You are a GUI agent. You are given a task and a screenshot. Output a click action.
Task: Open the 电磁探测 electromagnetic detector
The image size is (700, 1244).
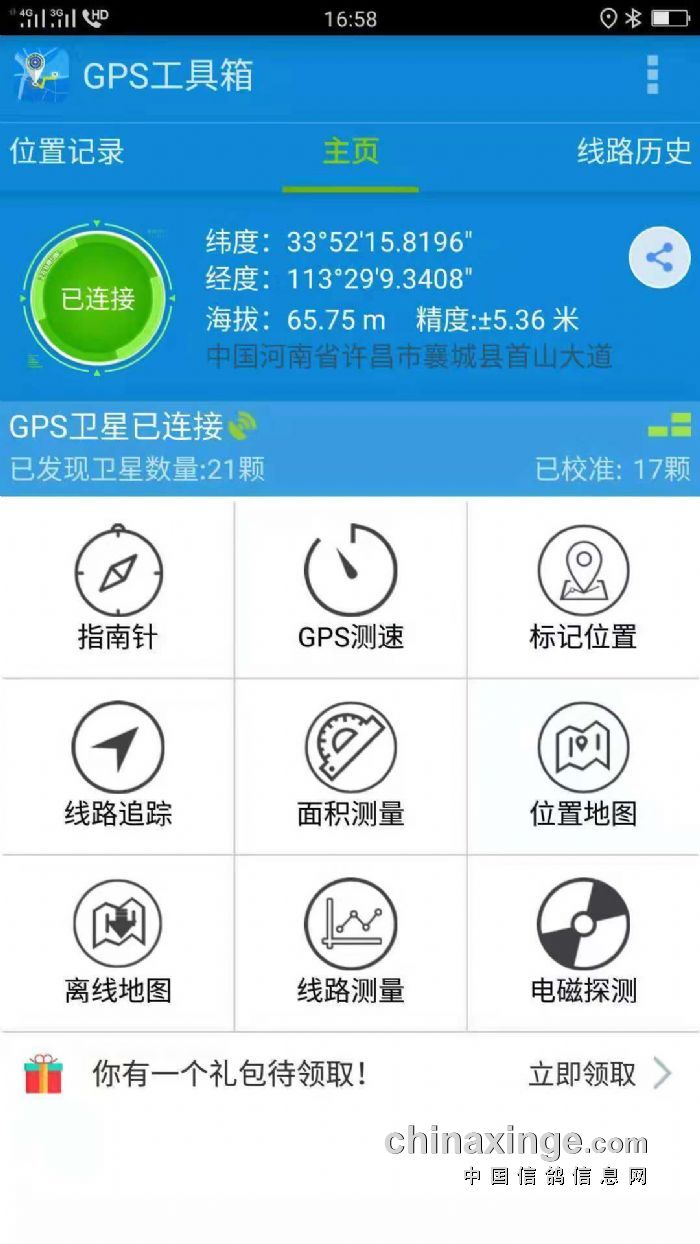[583, 943]
